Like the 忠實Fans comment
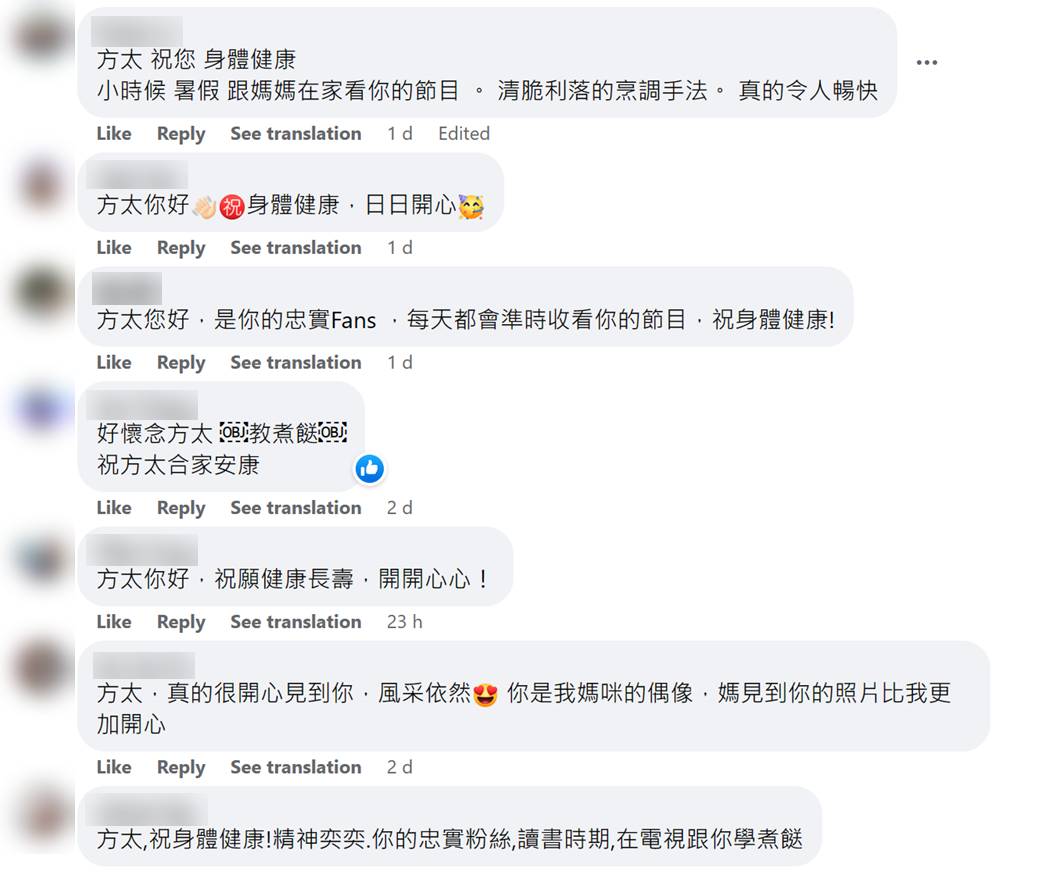 click(x=114, y=362)
